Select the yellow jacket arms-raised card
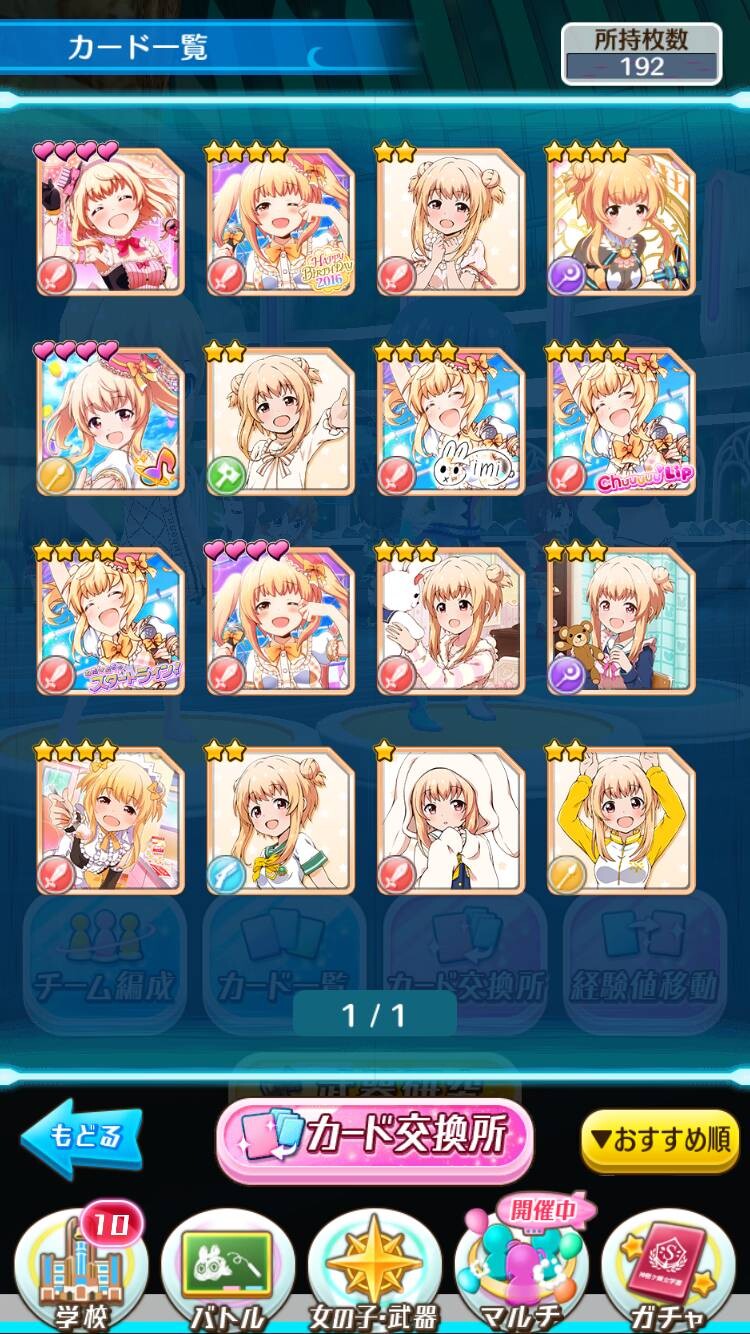Viewport: 750px width, 1334px height. tap(621, 819)
